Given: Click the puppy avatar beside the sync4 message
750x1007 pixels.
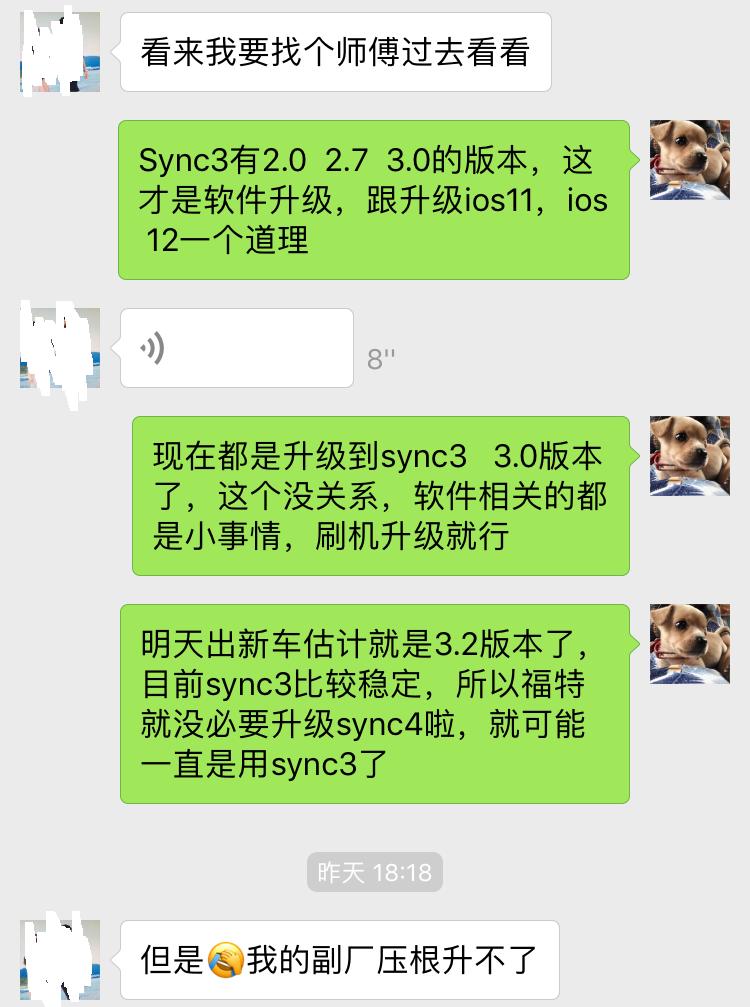Looking at the screenshot, I should [689, 643].
